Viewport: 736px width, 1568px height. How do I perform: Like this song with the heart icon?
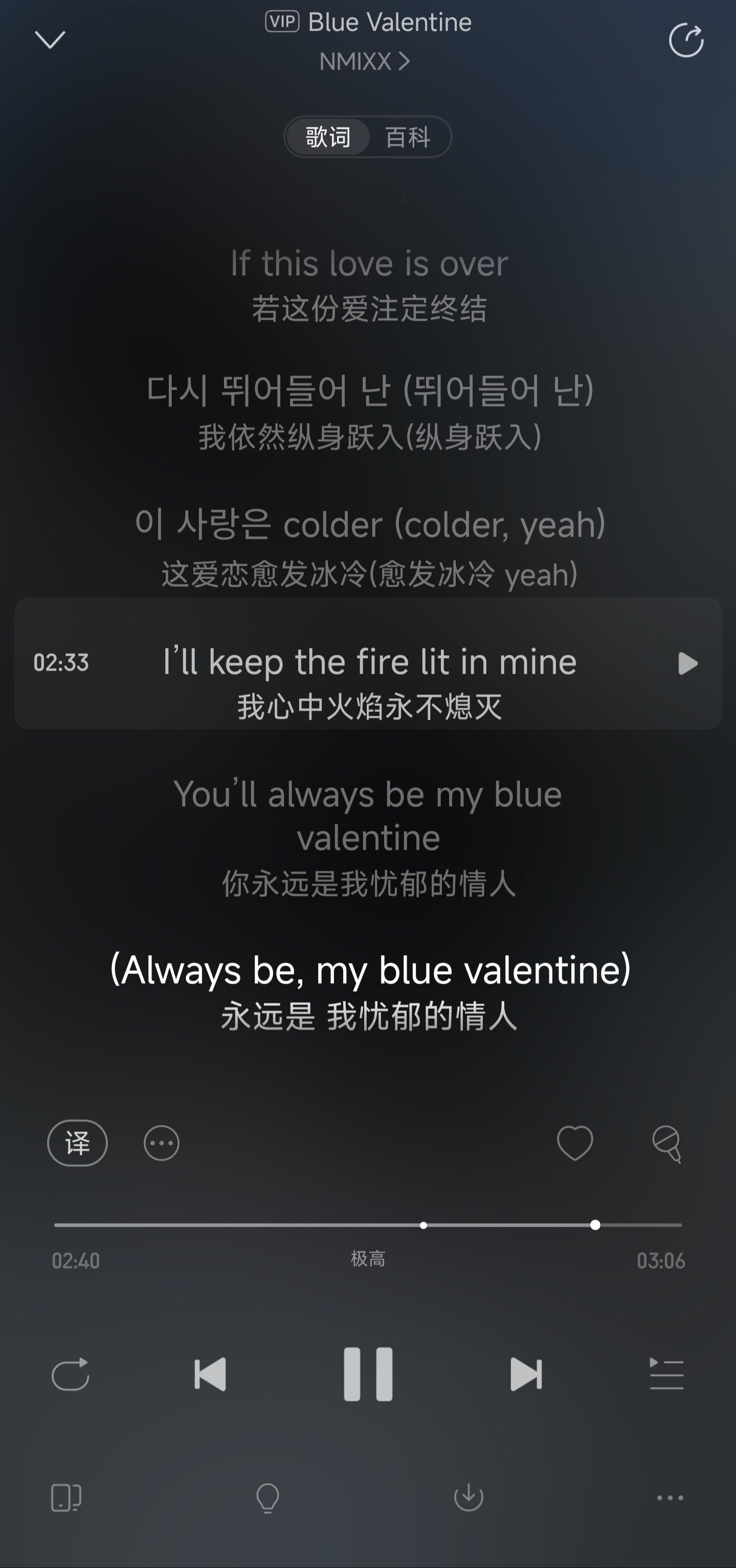pos(575,1143)
